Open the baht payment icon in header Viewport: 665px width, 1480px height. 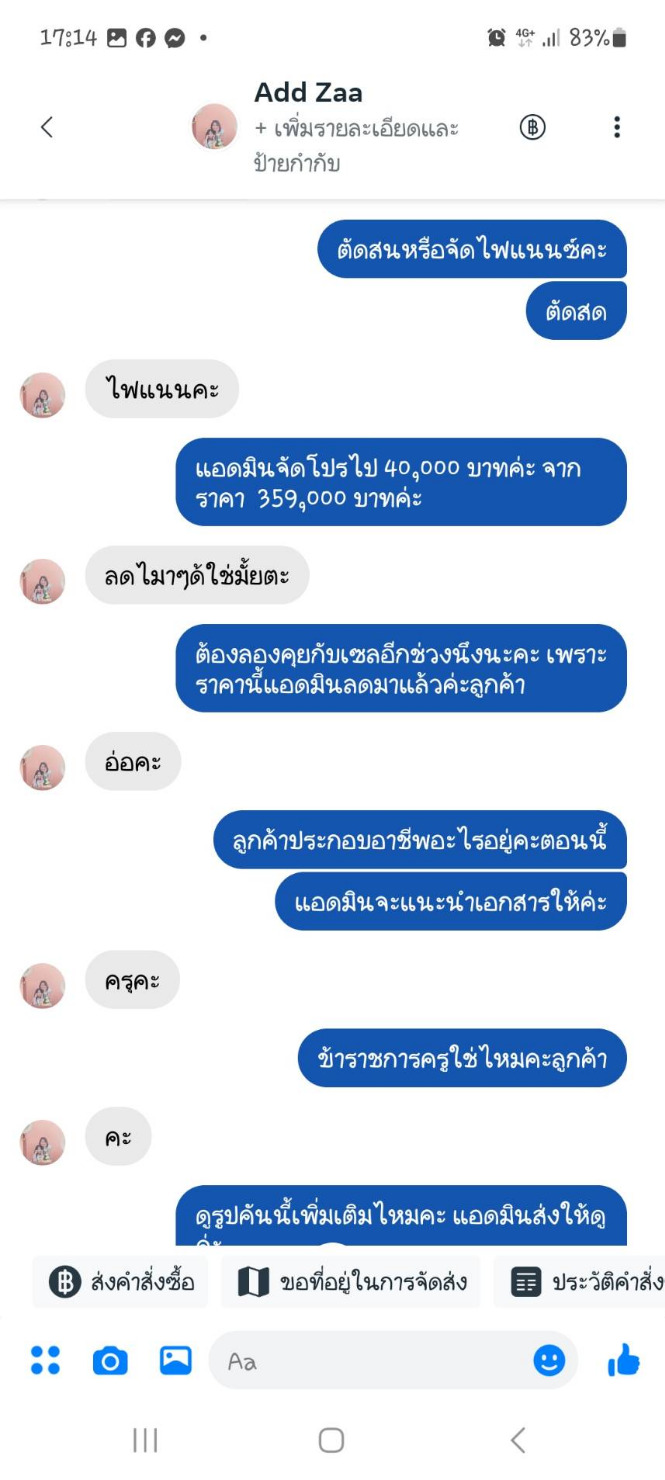pos(533,127)
